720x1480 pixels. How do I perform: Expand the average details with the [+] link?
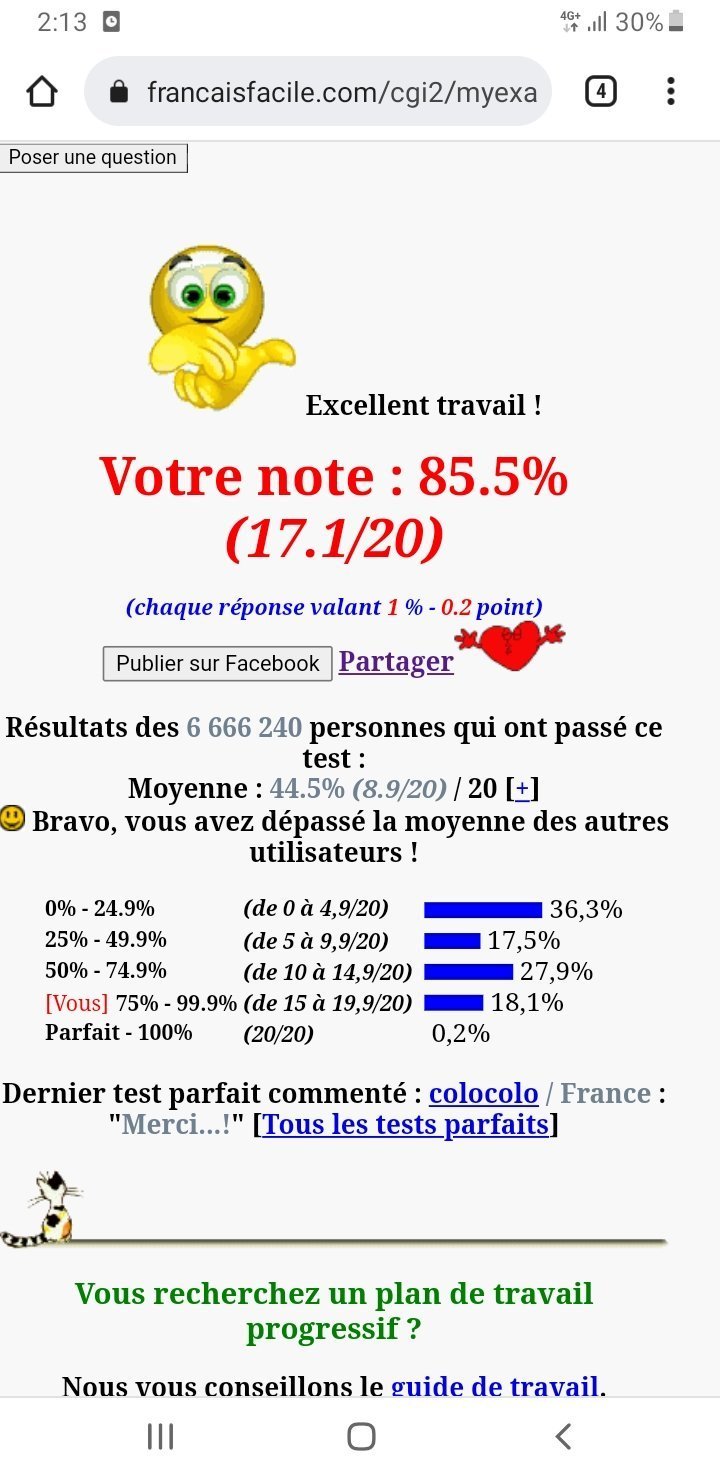[522, 788]
